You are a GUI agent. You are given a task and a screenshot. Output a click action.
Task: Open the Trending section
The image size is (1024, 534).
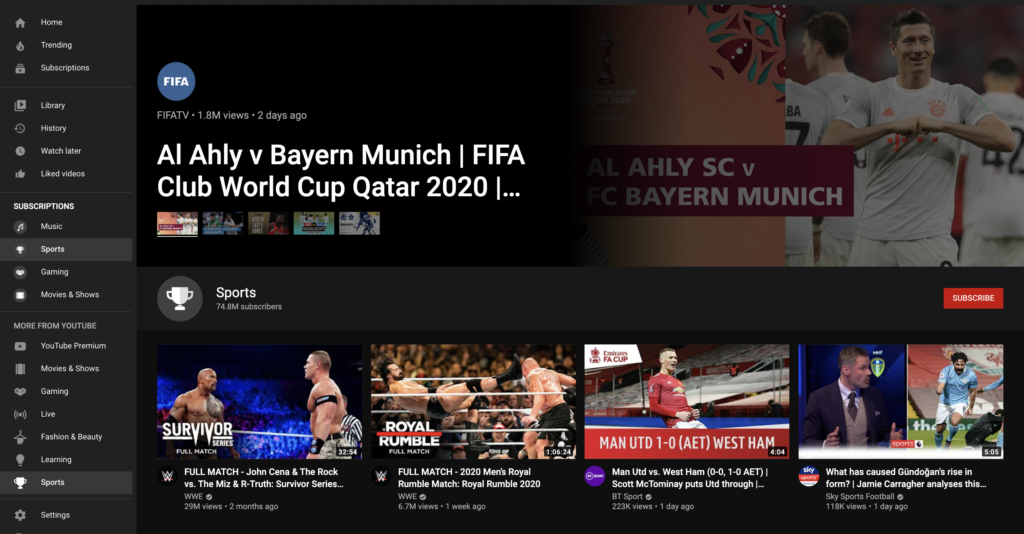pyautogui.click(x=55, y=45)
